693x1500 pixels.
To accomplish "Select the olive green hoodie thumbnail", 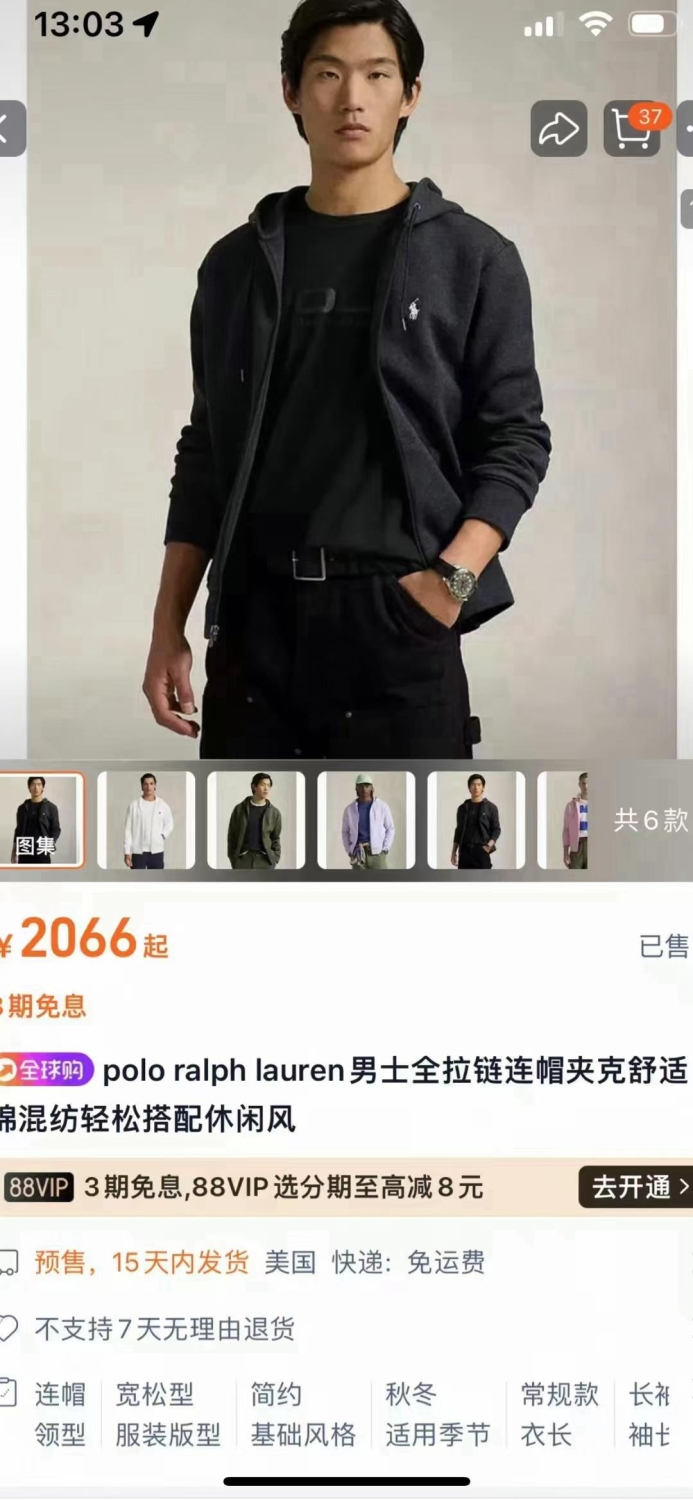I will point(256,820).
